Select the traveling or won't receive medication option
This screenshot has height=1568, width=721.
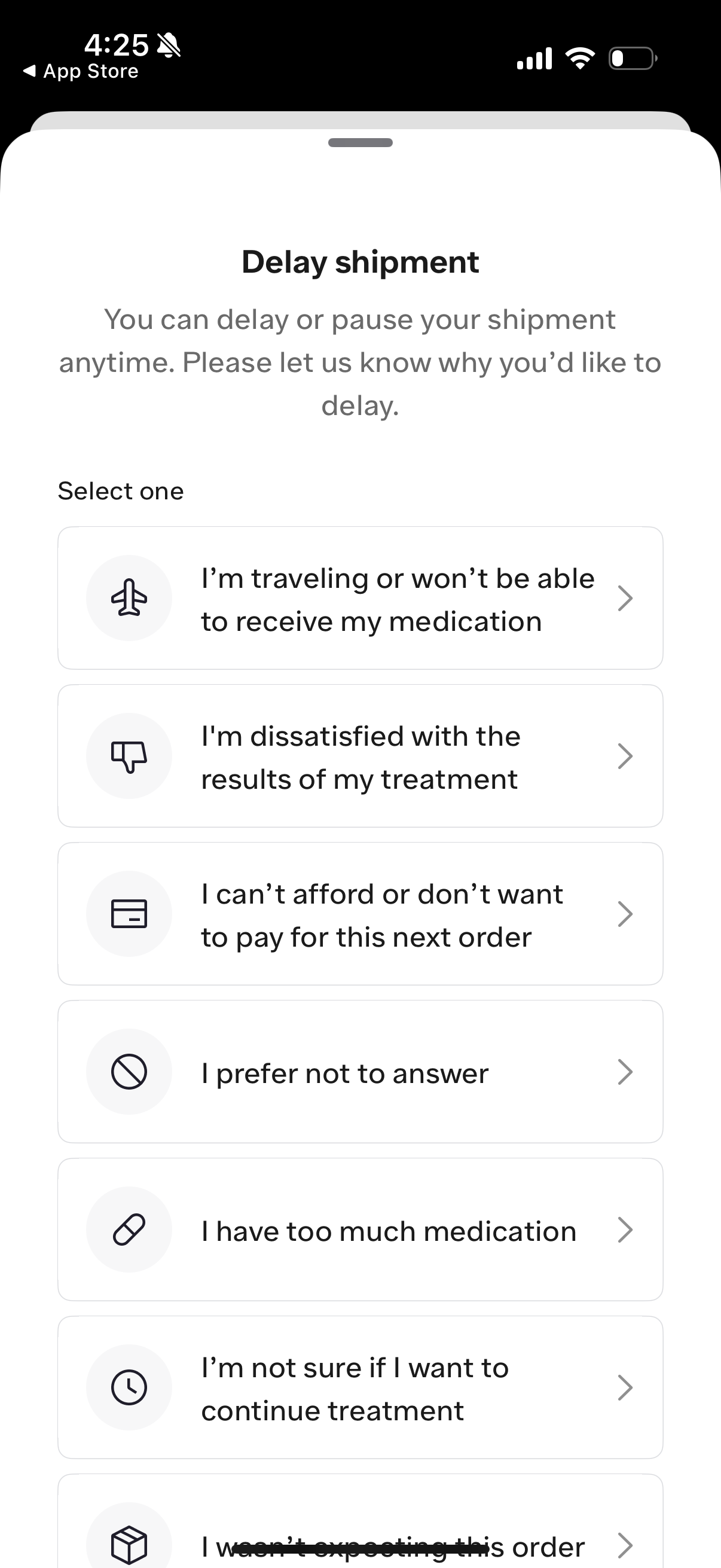coord(360,599)
